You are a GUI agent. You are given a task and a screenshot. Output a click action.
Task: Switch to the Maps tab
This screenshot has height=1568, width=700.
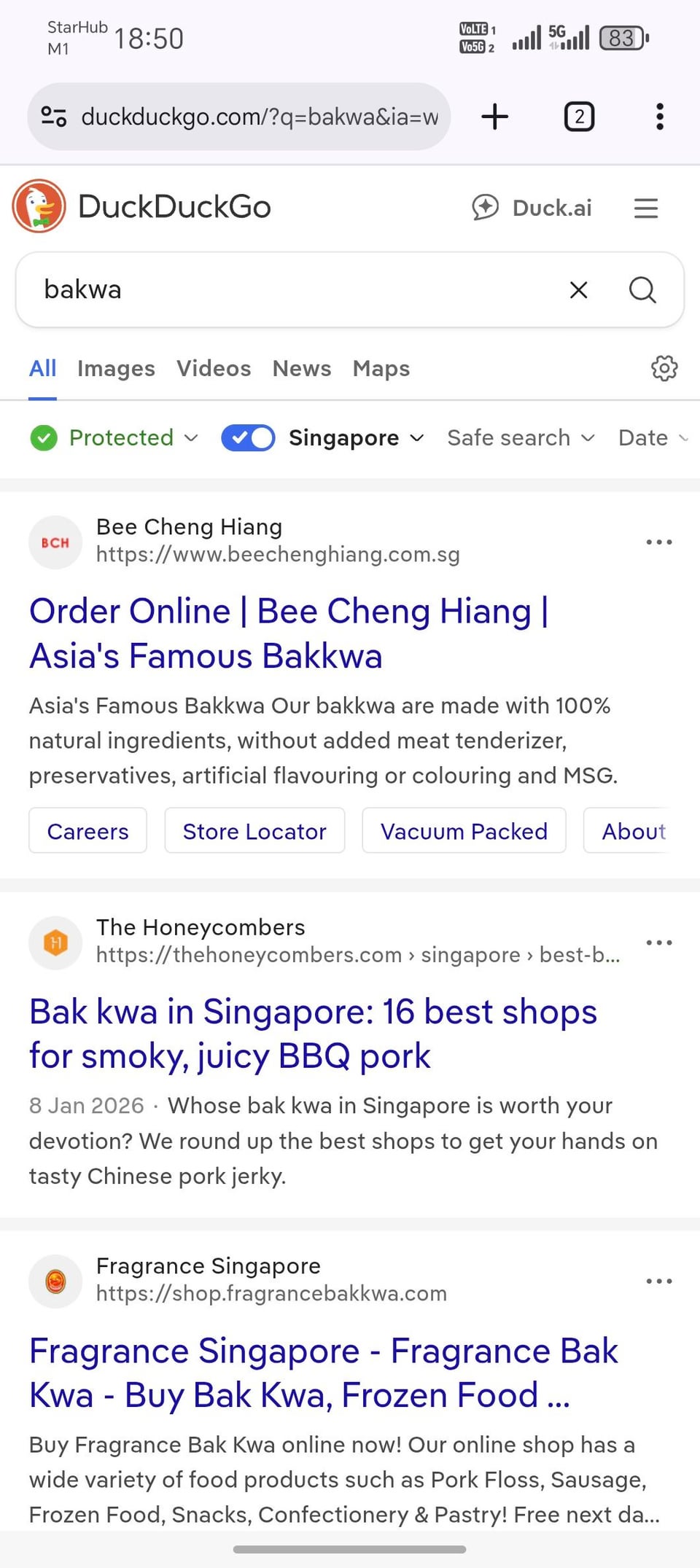[381, 369]
